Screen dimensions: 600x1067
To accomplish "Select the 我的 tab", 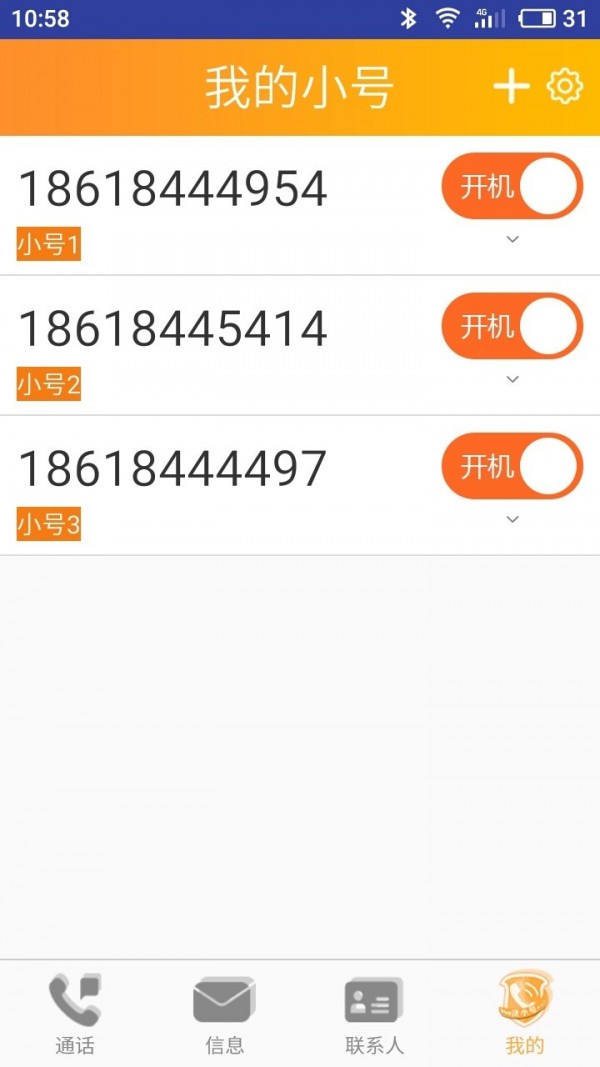I will coord(525,1014).
